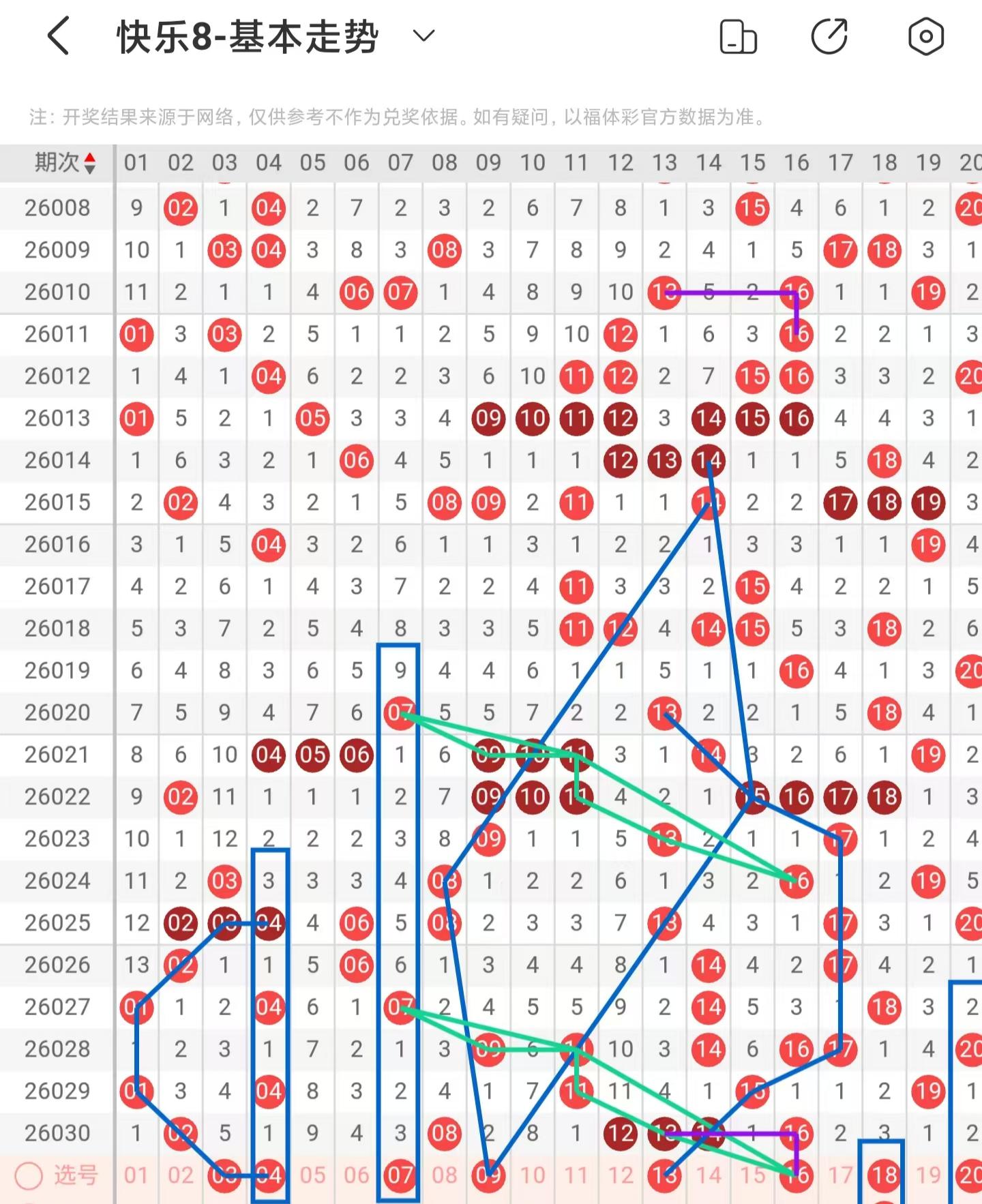This screenshot has height=1204, width=982.
Task: Deselect number 07 in the 选号 row
Action: coord(400,1175)
